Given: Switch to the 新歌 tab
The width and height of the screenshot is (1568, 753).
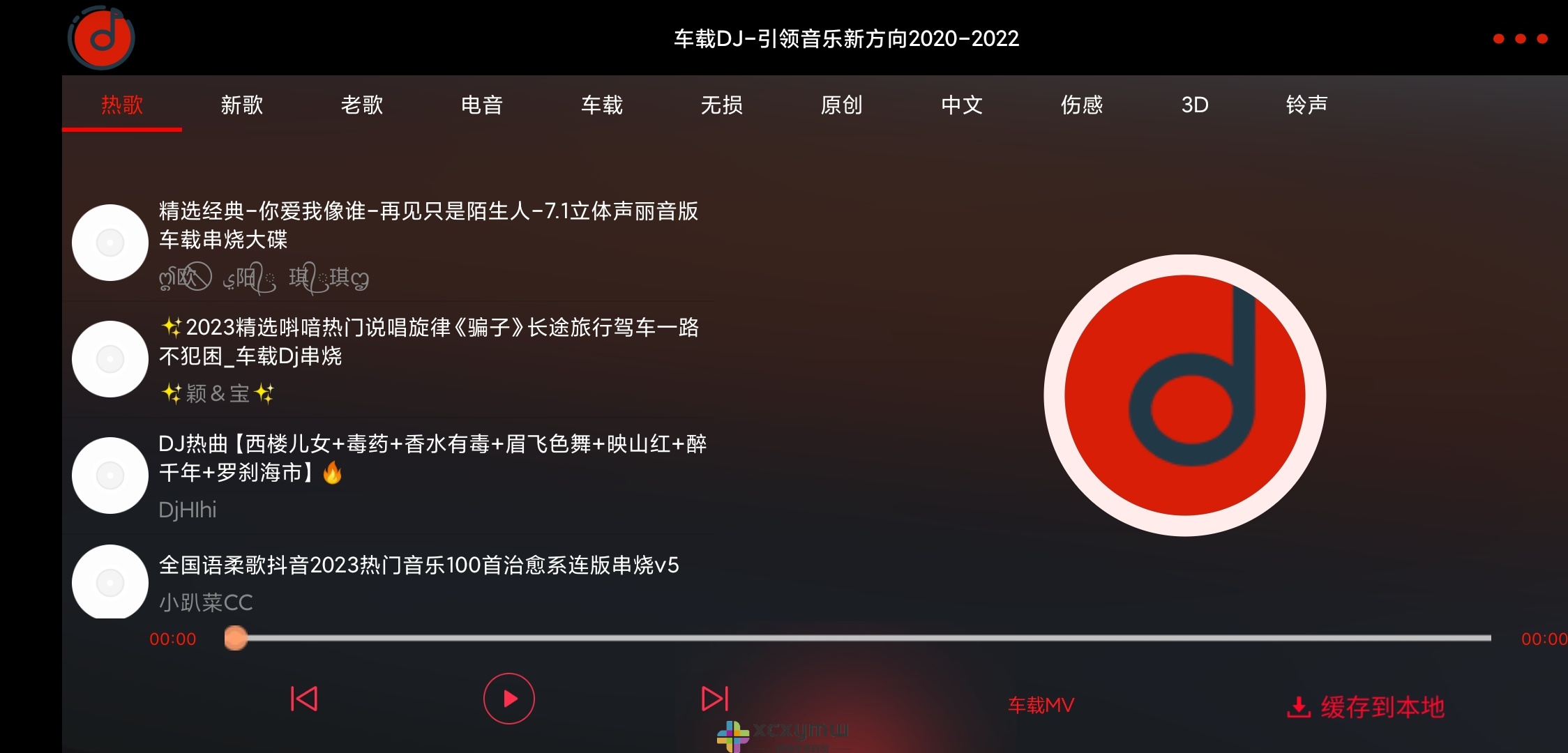Looking at the screenshot, I should click(x=242, y=105).
